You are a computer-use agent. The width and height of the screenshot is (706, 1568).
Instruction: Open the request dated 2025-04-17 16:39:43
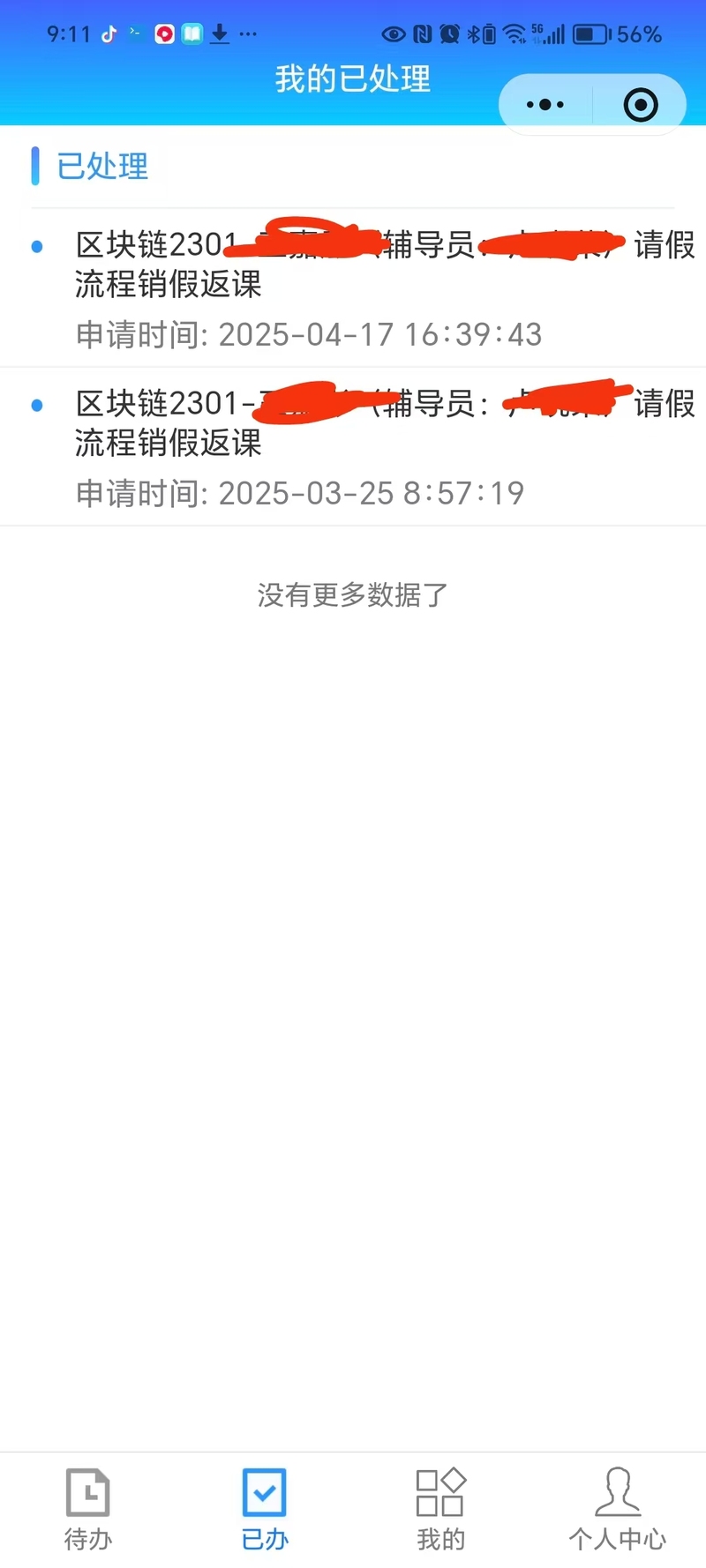[x=353, y=288]
